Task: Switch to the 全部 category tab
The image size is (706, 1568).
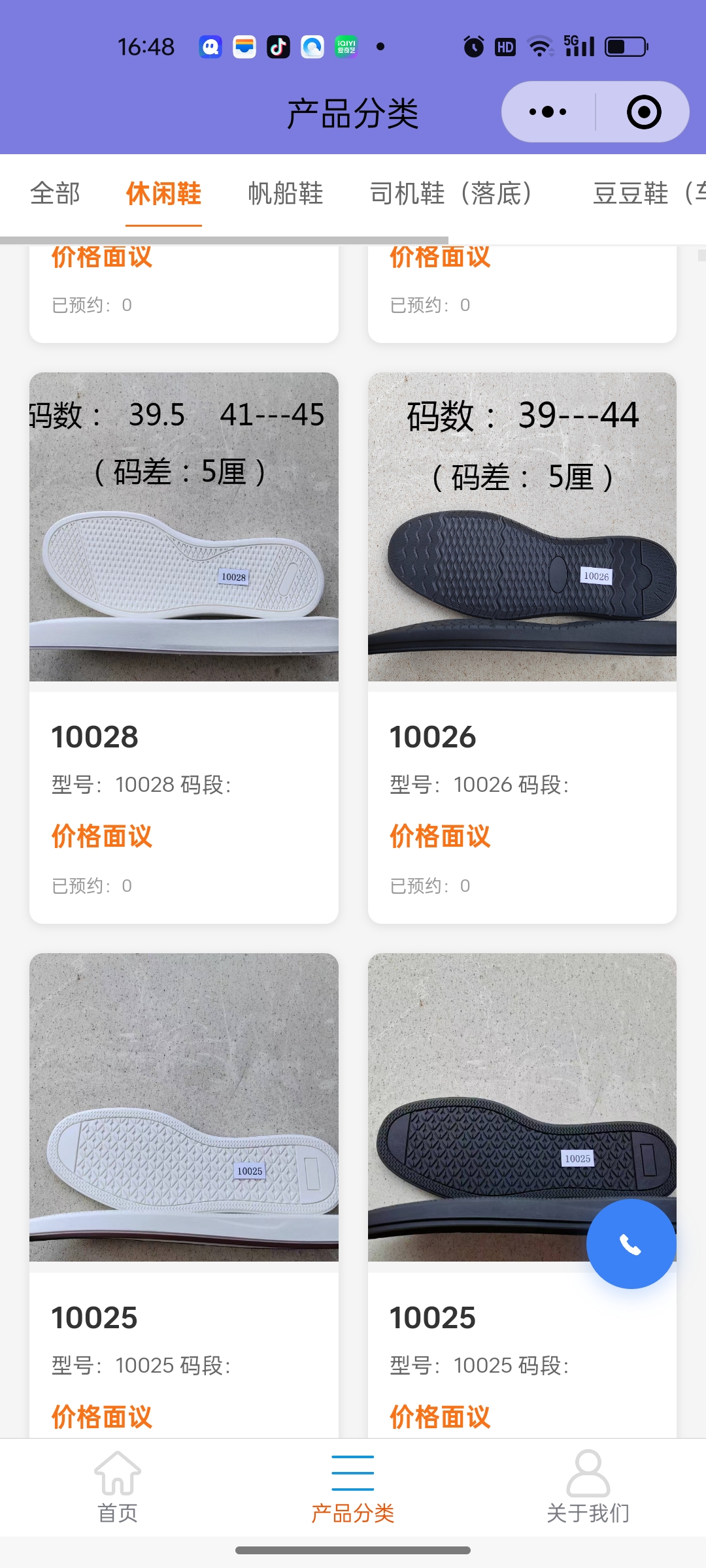Action: pyautogui.click(x=55, y=193)
